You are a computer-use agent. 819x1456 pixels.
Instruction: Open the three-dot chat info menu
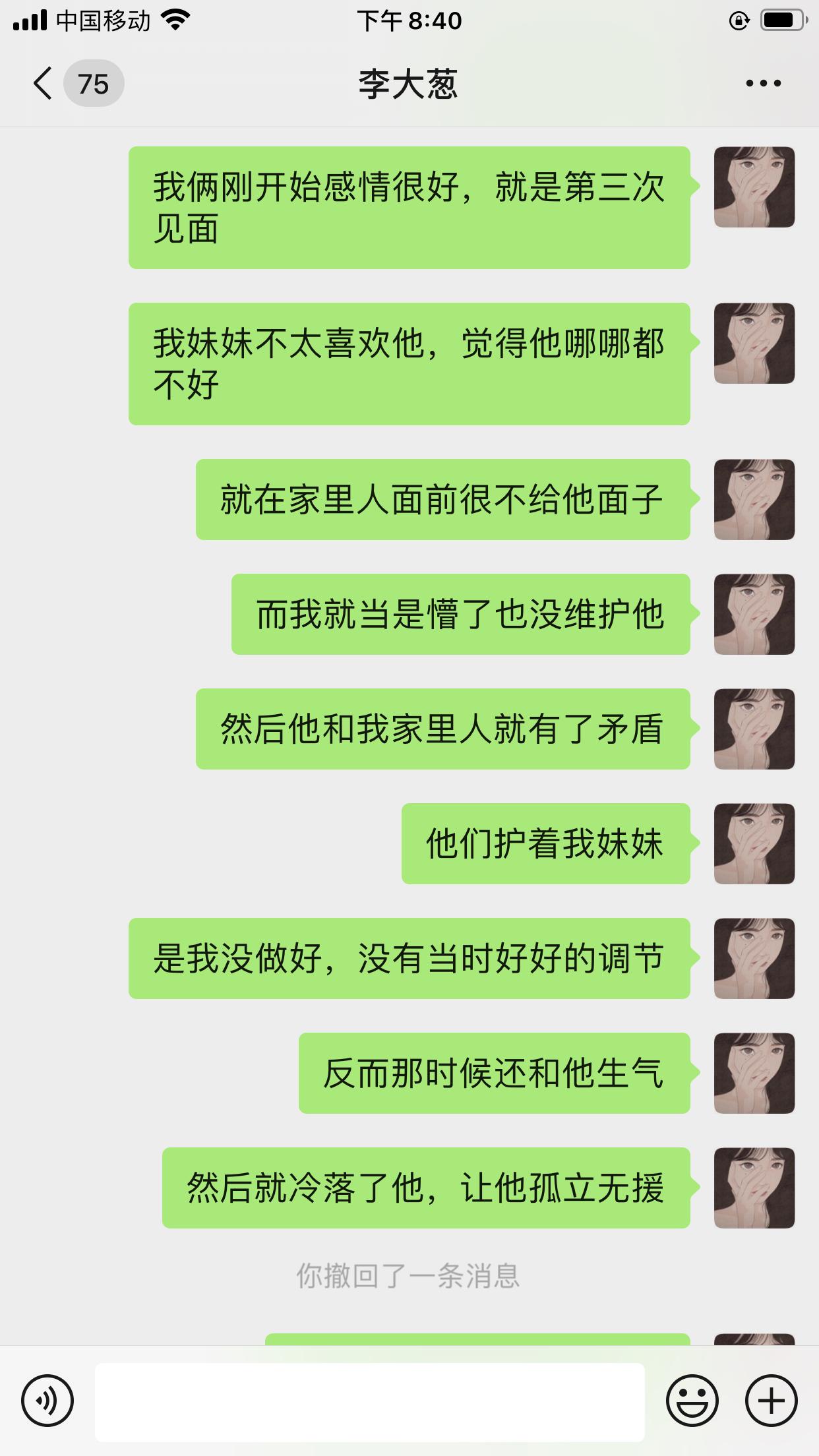click(763, 84)
